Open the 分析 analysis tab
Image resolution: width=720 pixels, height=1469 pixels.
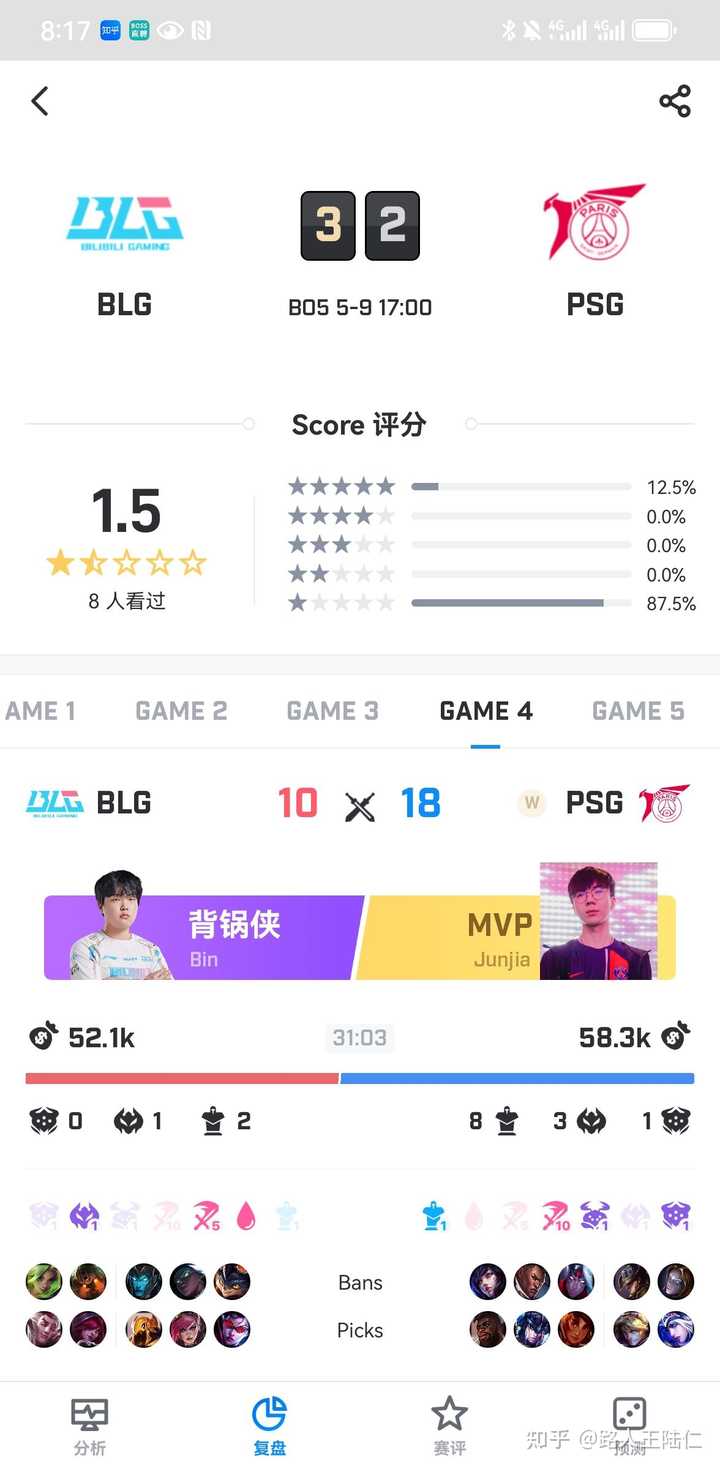90,1425
